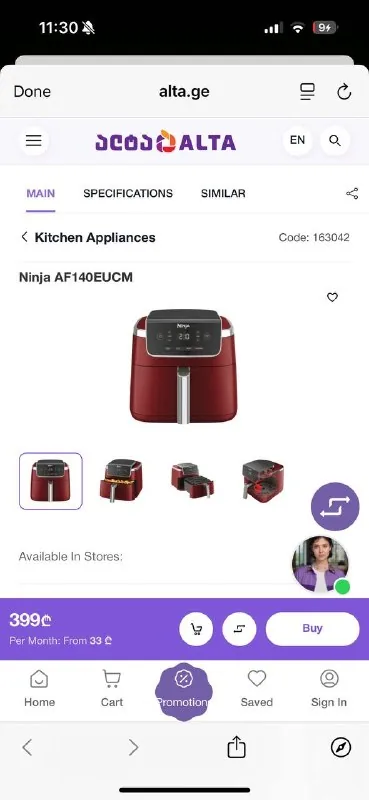Open the Promotion tab

[184, 690]
